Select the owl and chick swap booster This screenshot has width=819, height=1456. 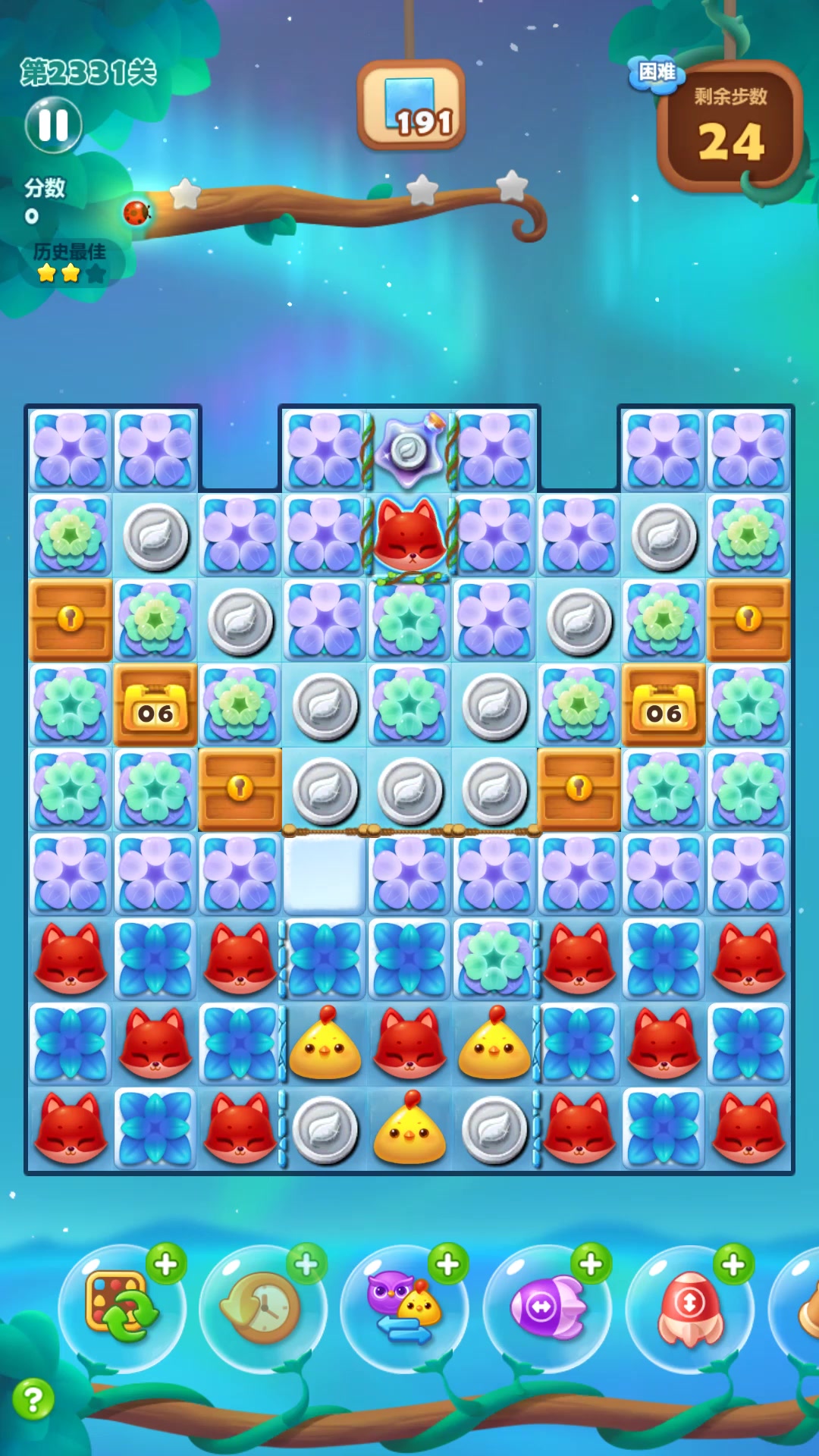(403, 1307)
